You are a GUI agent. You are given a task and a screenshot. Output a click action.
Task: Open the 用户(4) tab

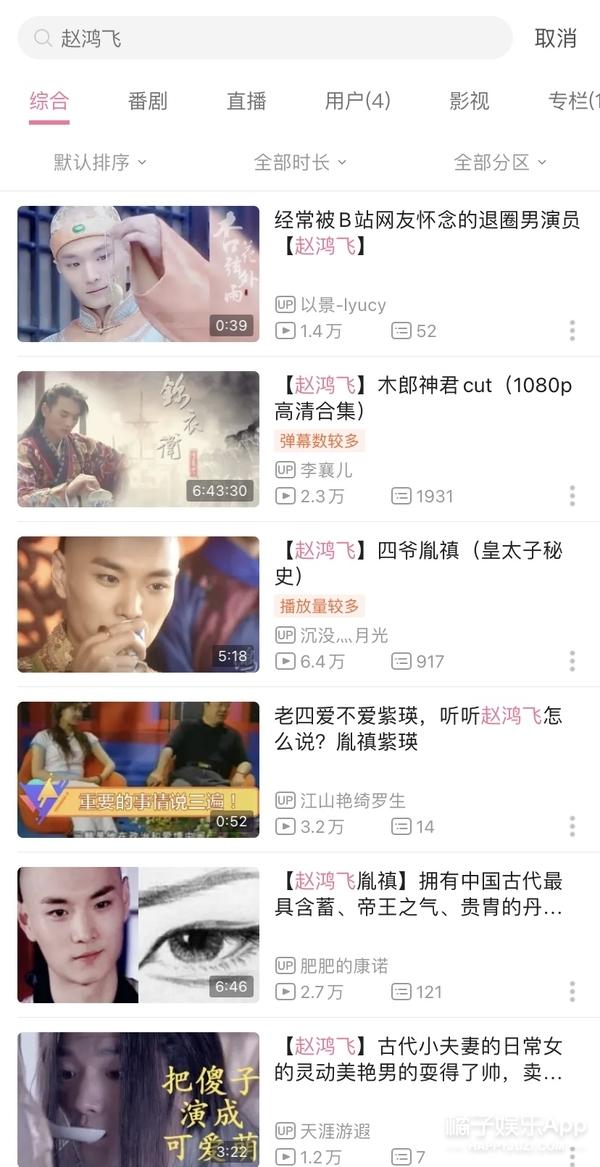tap(357, 101)
